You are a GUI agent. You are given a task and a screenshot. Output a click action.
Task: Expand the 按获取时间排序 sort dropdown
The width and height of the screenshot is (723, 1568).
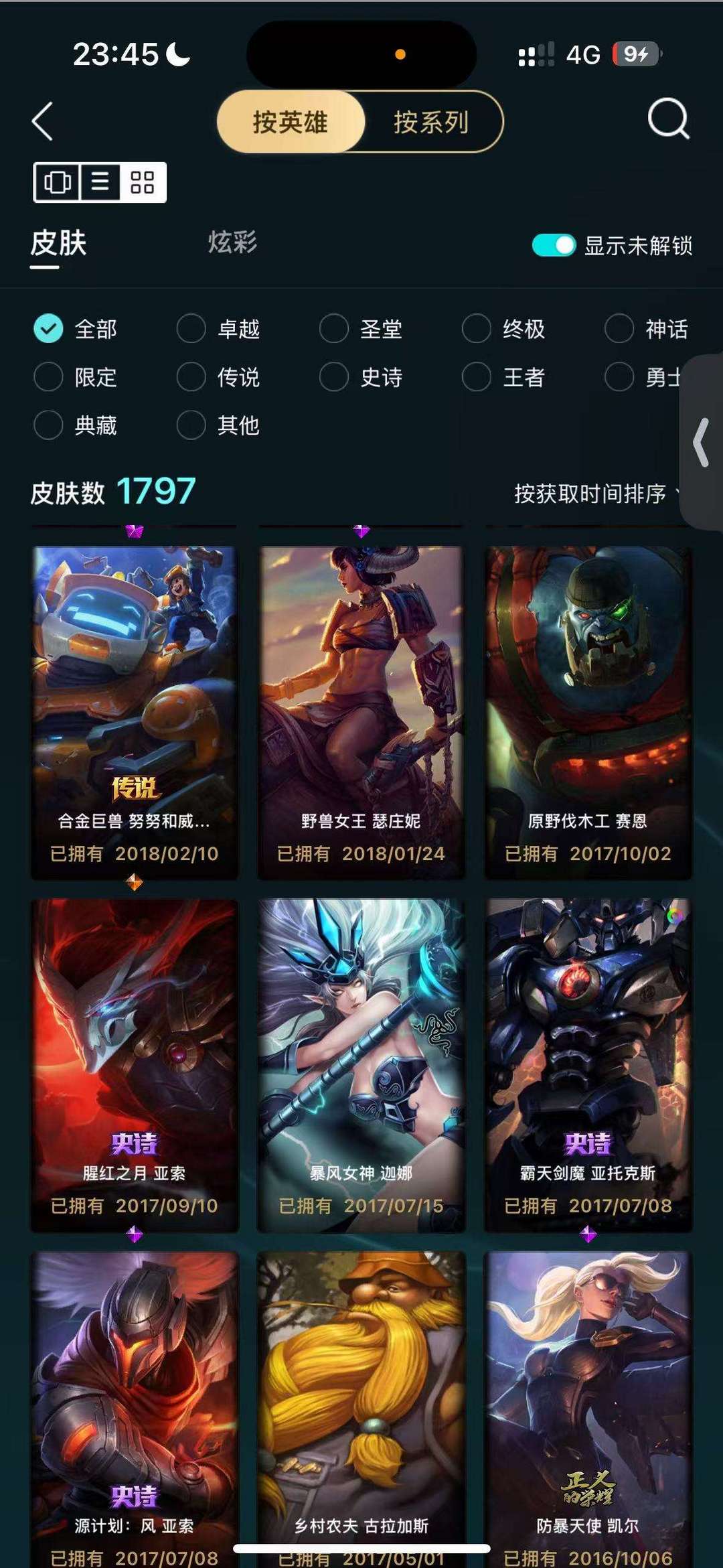tap(596, 494)
